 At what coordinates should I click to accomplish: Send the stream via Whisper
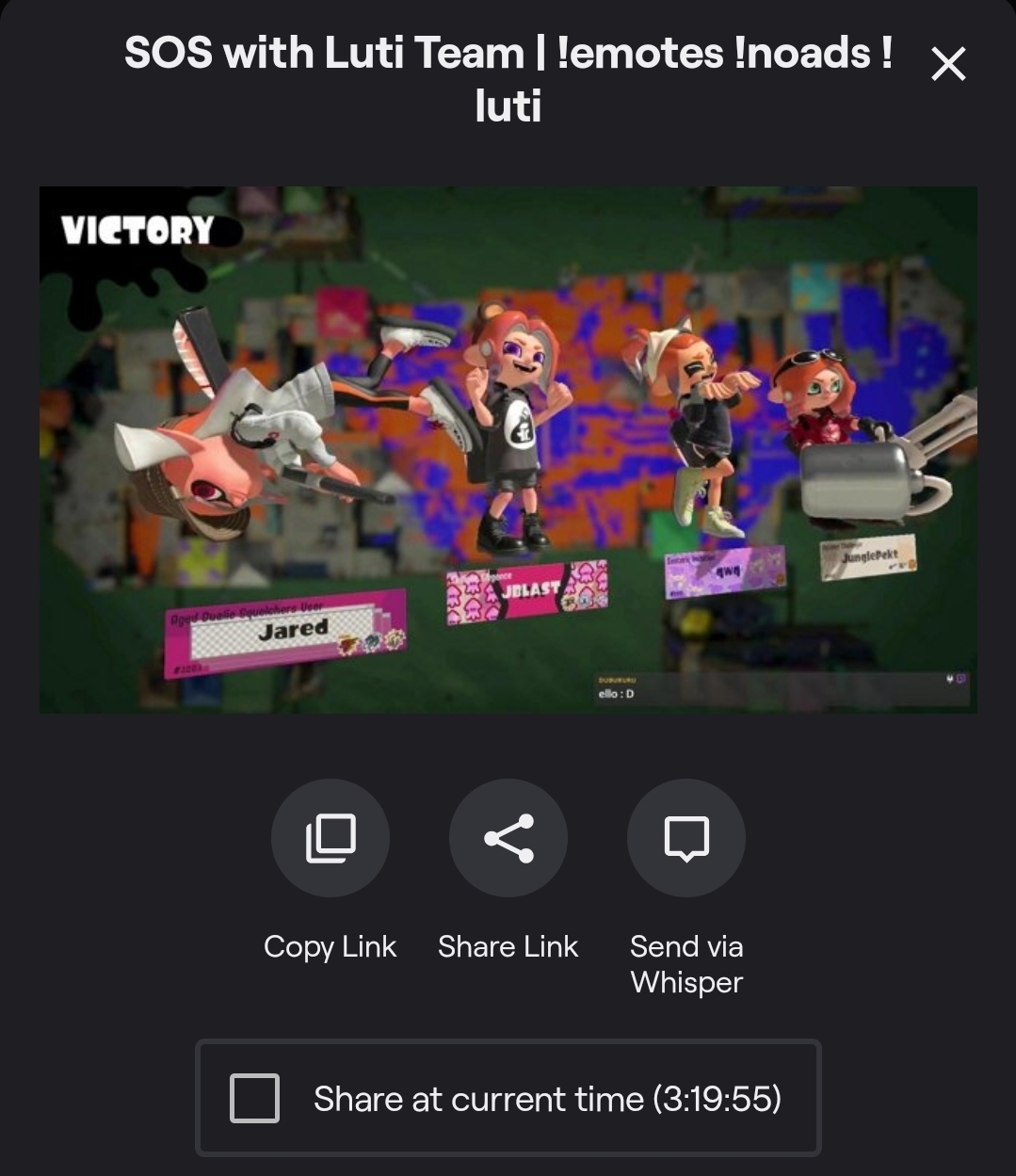pos(685,838)
